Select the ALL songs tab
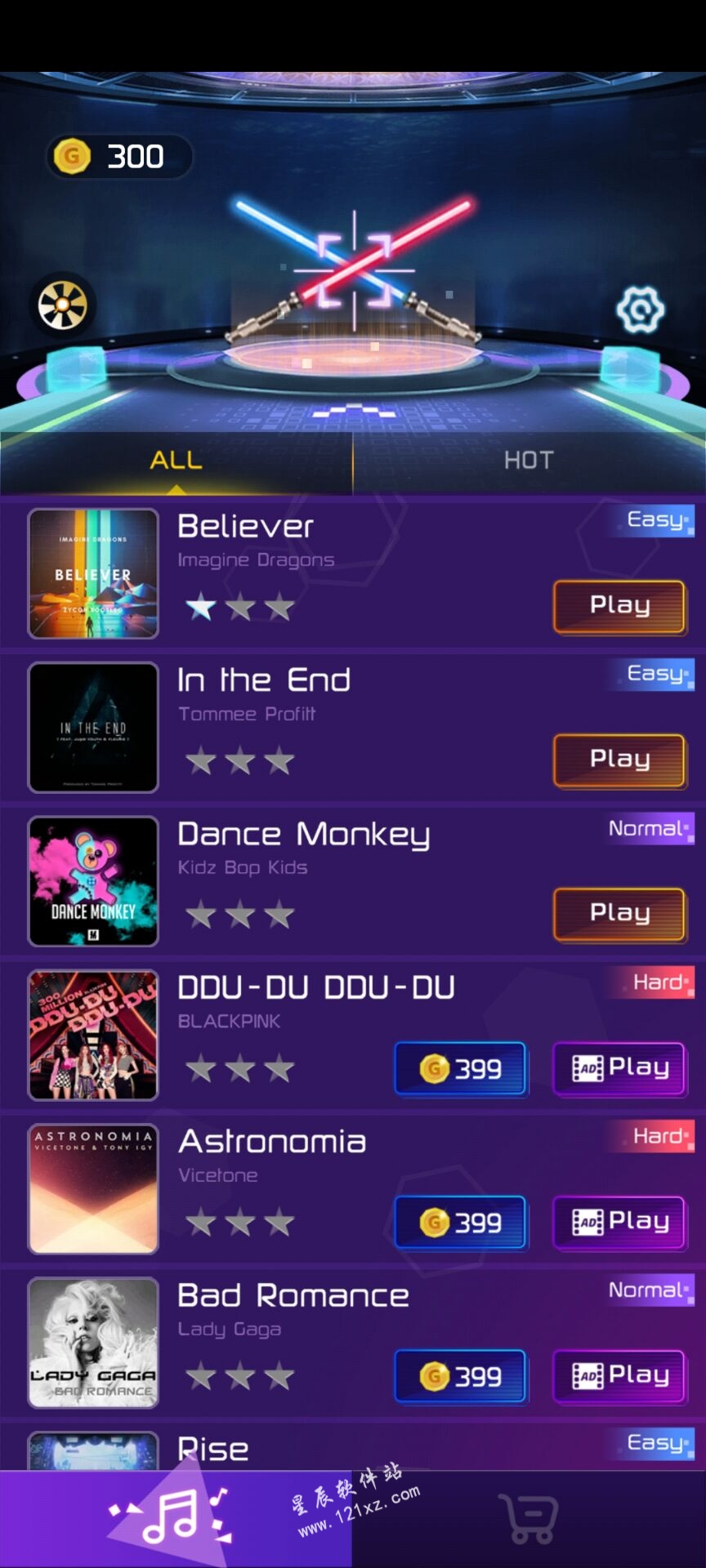This screenshot has height=1568, width=706. point(176,461)
